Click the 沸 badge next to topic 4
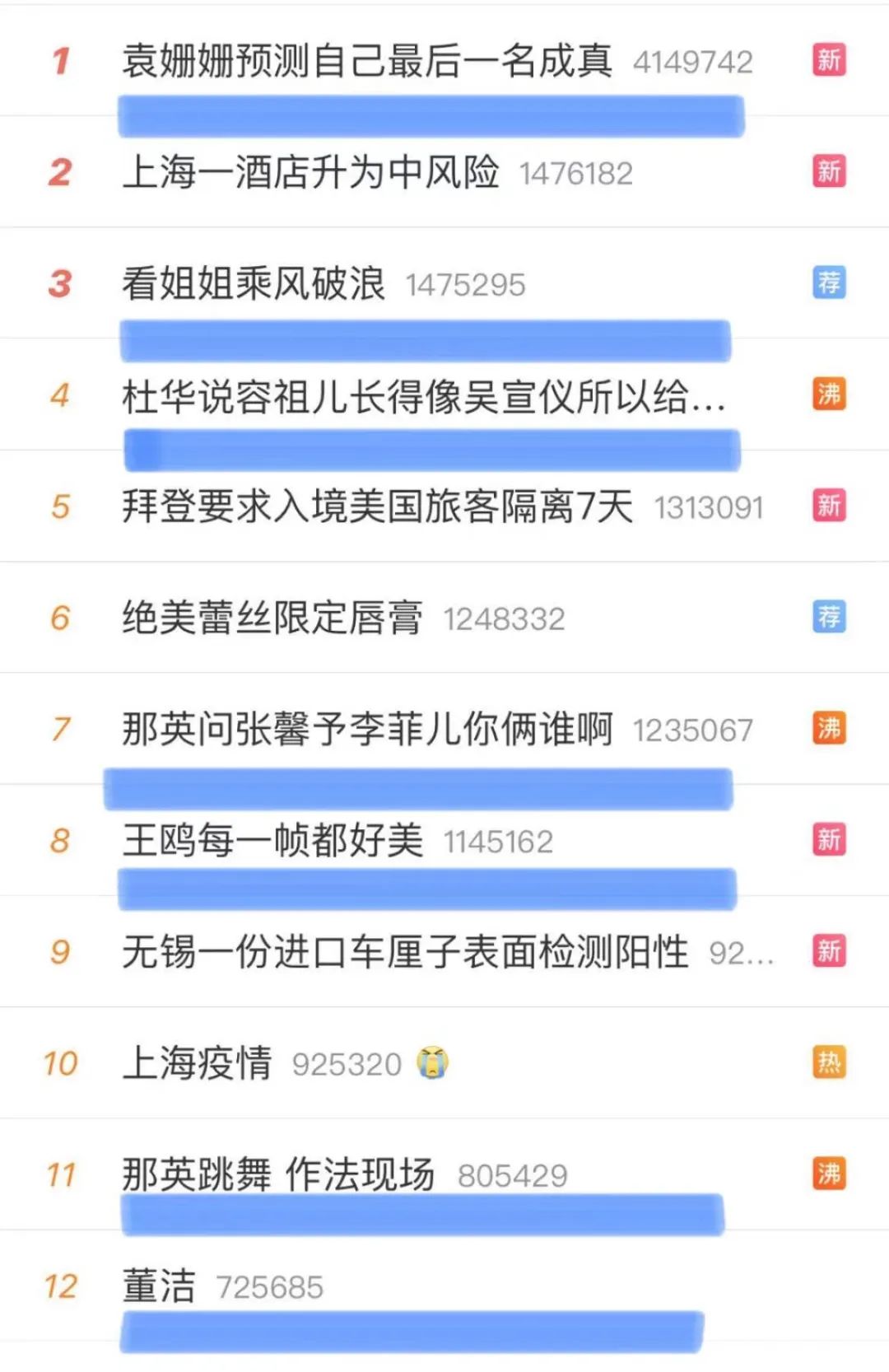This screenshot has width=889, height=1372. [x=829, y=394]
